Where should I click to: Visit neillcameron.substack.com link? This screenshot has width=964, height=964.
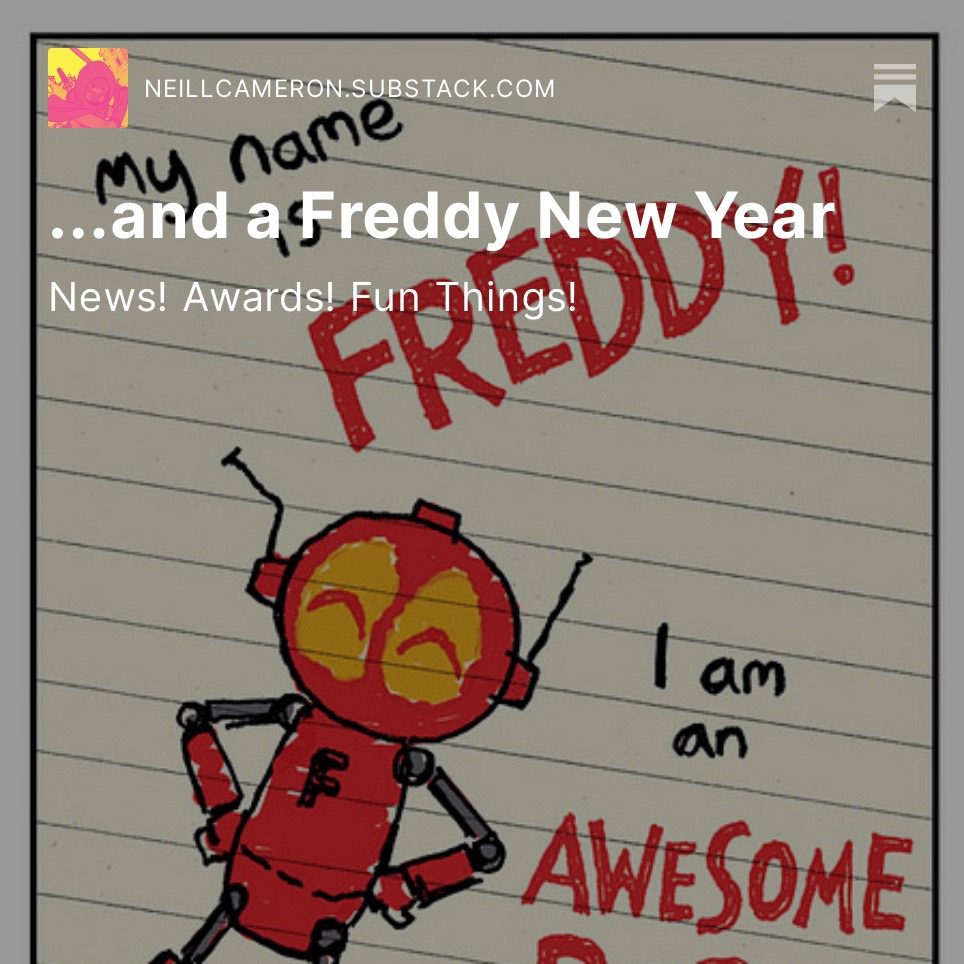[x=349, y=88]
